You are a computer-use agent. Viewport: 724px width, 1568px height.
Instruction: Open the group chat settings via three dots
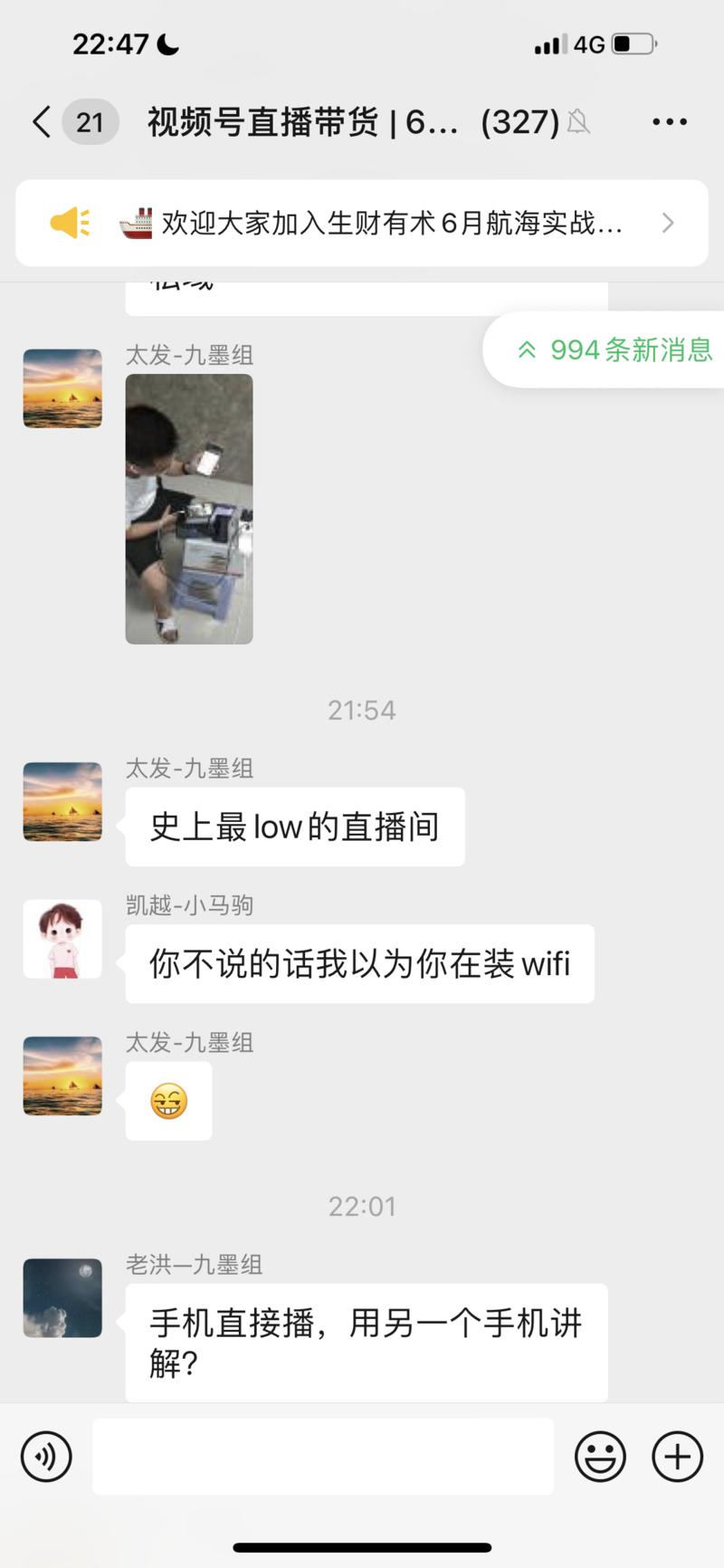point(670,120)
